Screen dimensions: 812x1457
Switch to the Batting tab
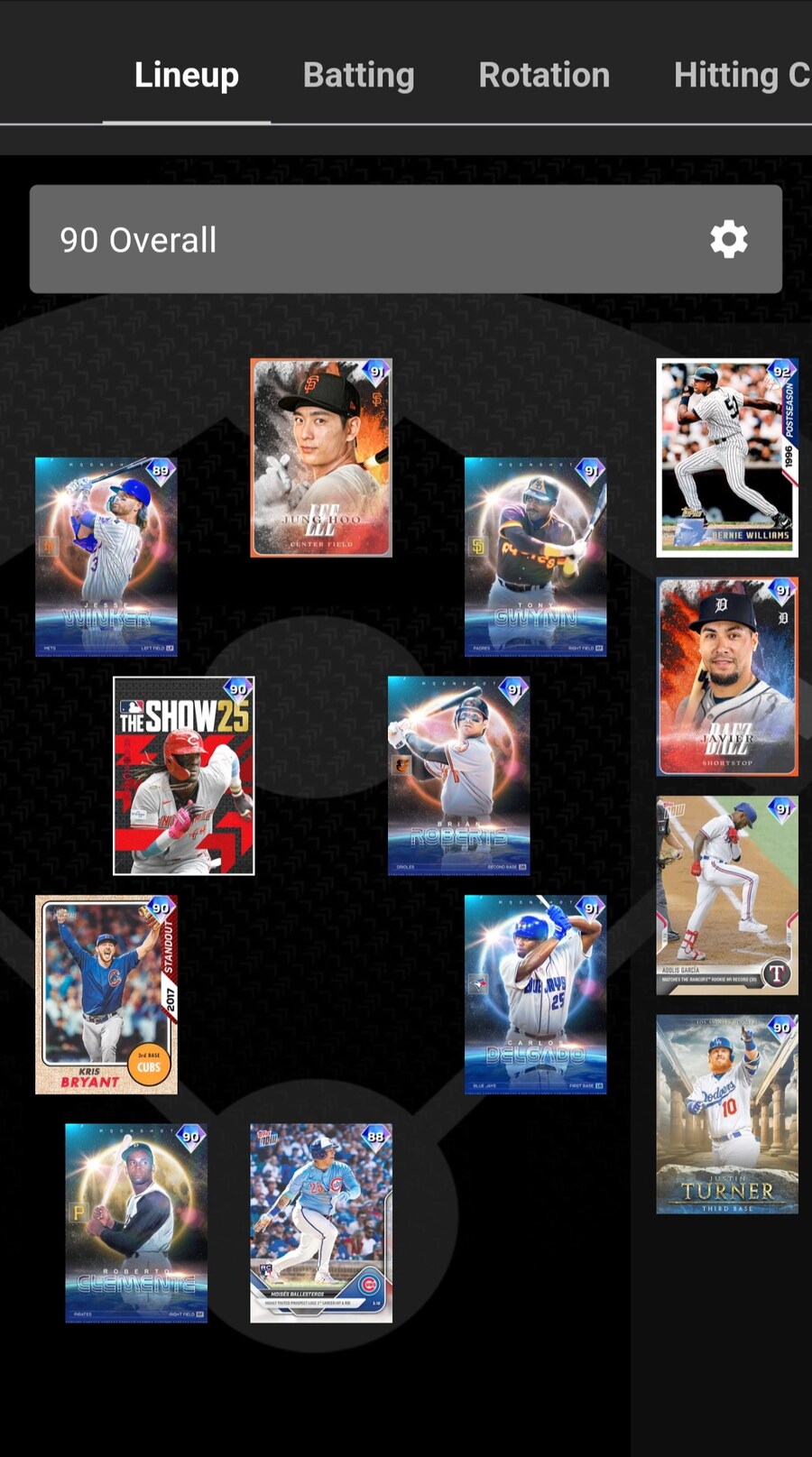pyautogui.click(x=358, y=75)
